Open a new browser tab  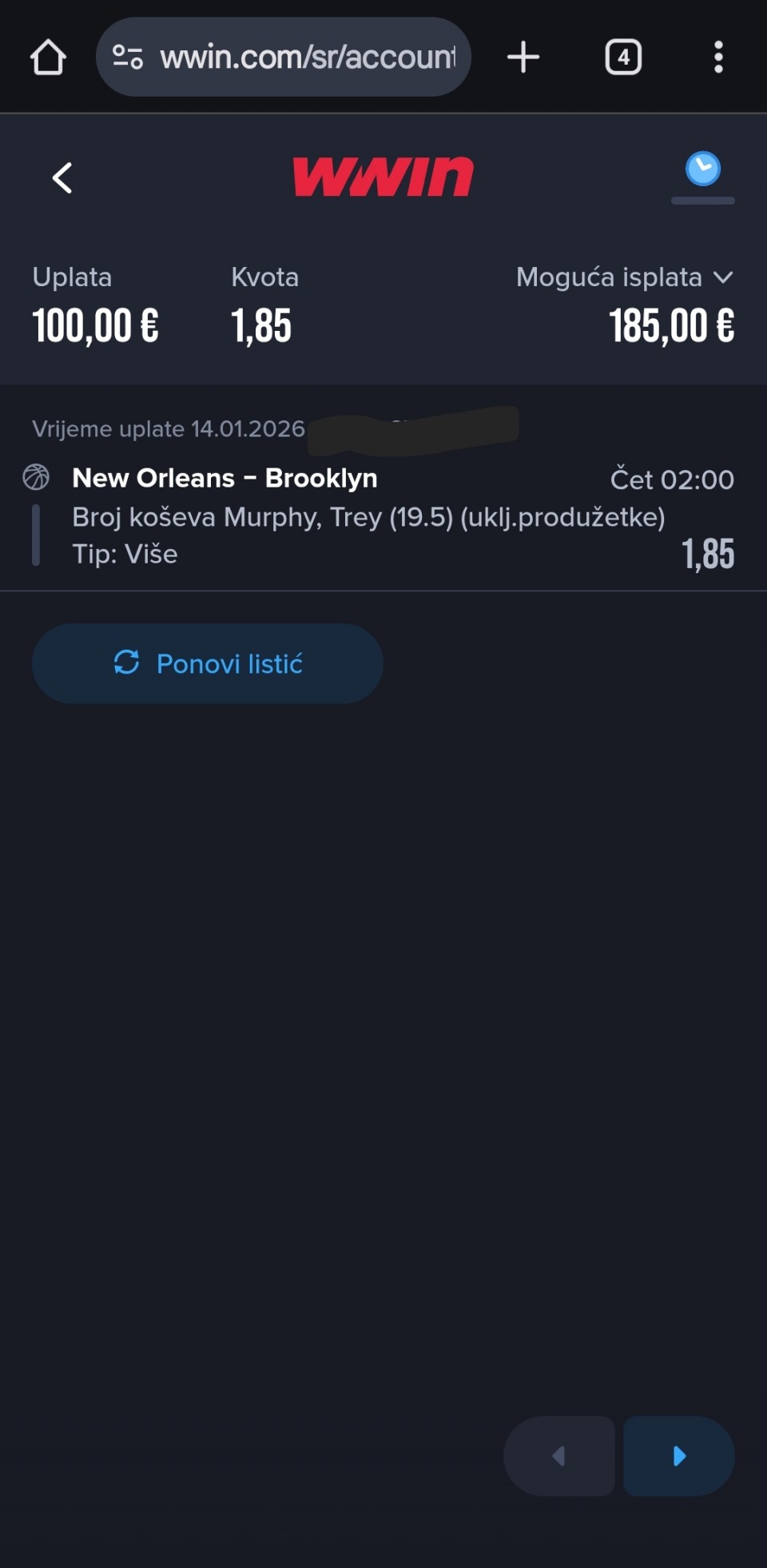point(523,58)
